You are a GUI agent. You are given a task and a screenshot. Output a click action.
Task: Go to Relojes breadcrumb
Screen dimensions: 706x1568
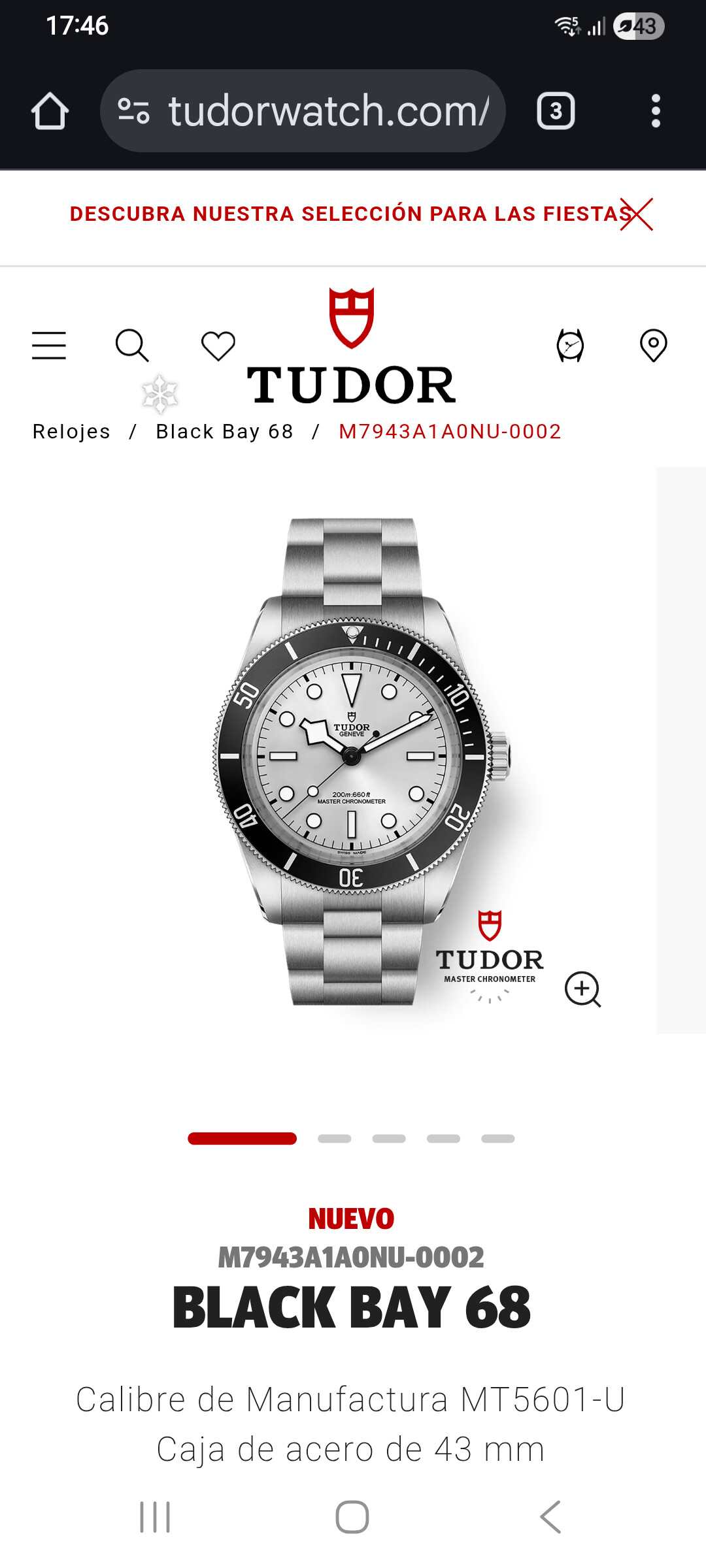(71, 432)
